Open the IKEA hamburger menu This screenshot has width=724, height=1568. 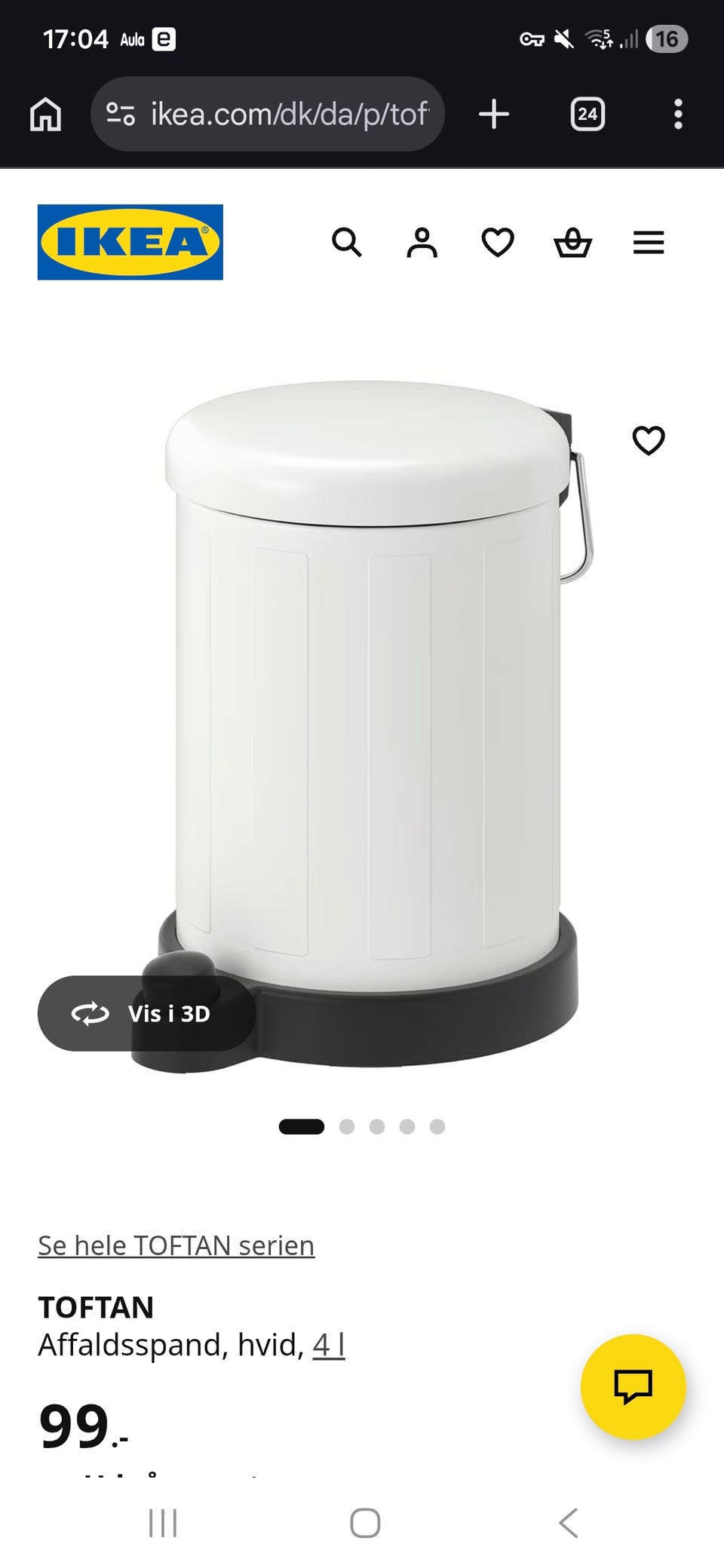coord(649,243)
